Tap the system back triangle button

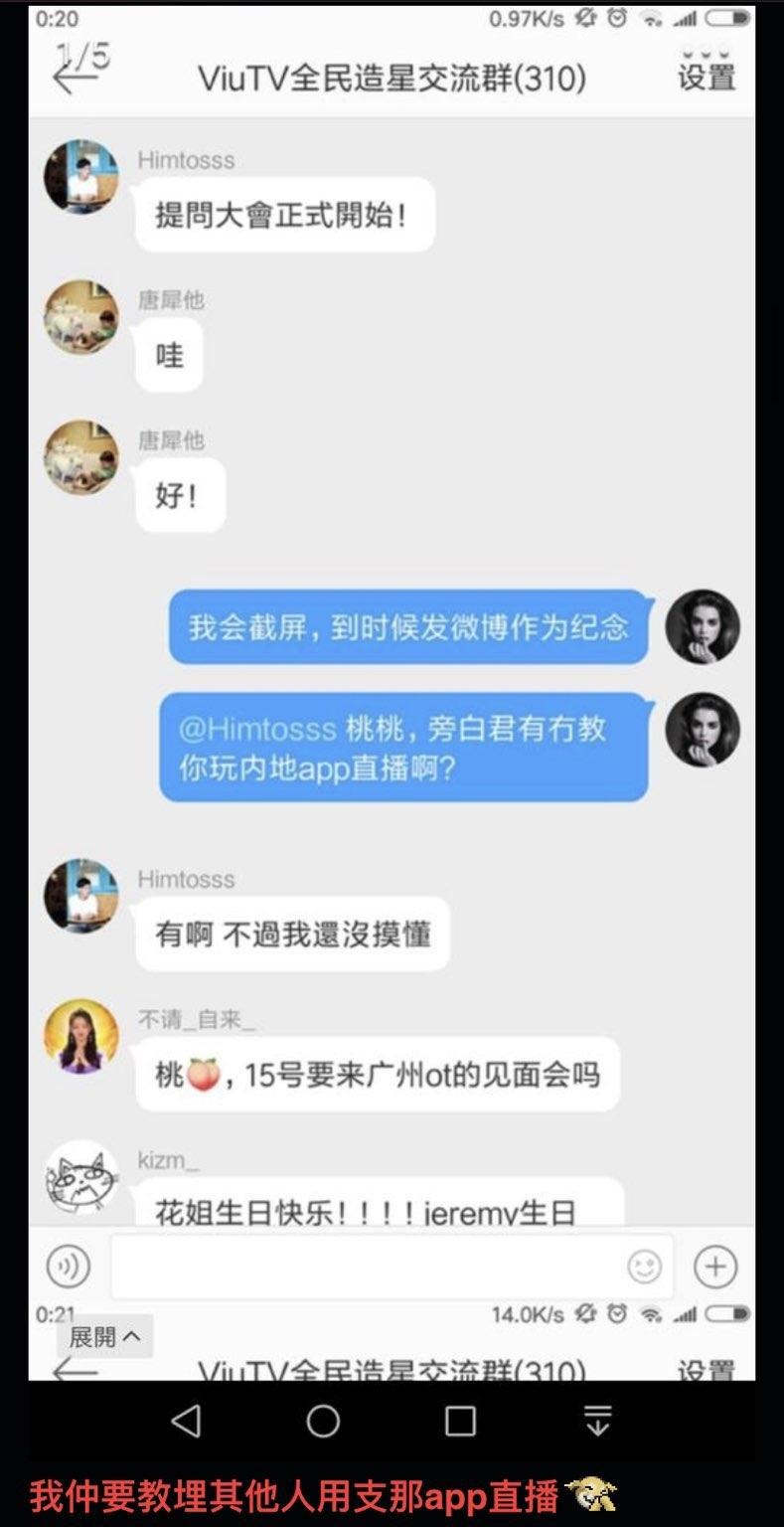tap(186, 1421)
